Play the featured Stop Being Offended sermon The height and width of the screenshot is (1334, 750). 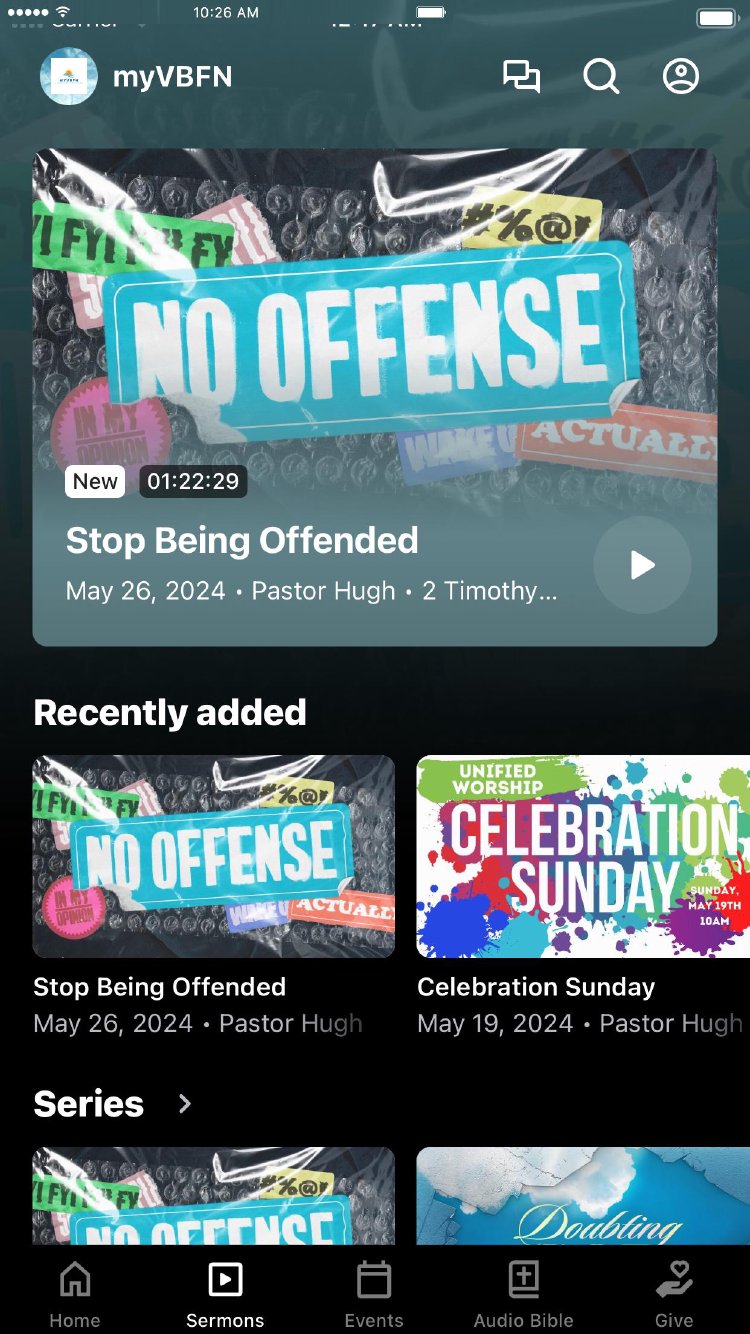tap(642, 565)
